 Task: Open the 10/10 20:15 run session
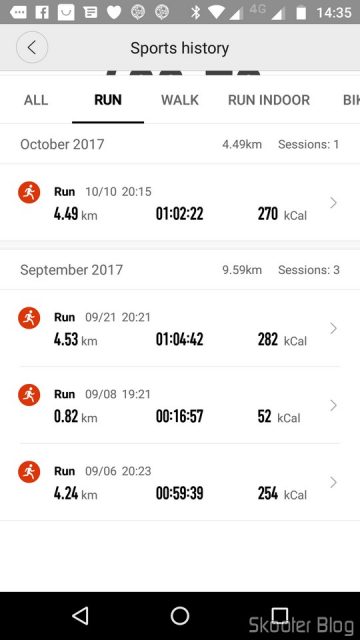click(x=180, y=203)
